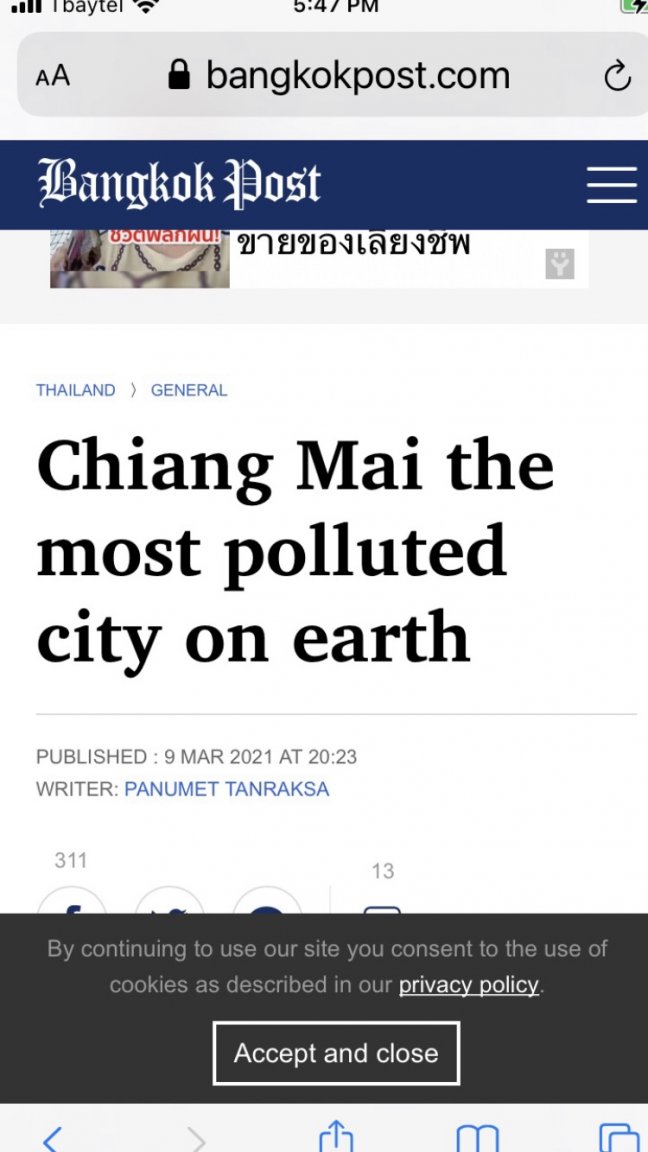This screenshot has height=1152, width=648.
Task: Show all open Safari tabs
Action: [x=617, y=1138]
